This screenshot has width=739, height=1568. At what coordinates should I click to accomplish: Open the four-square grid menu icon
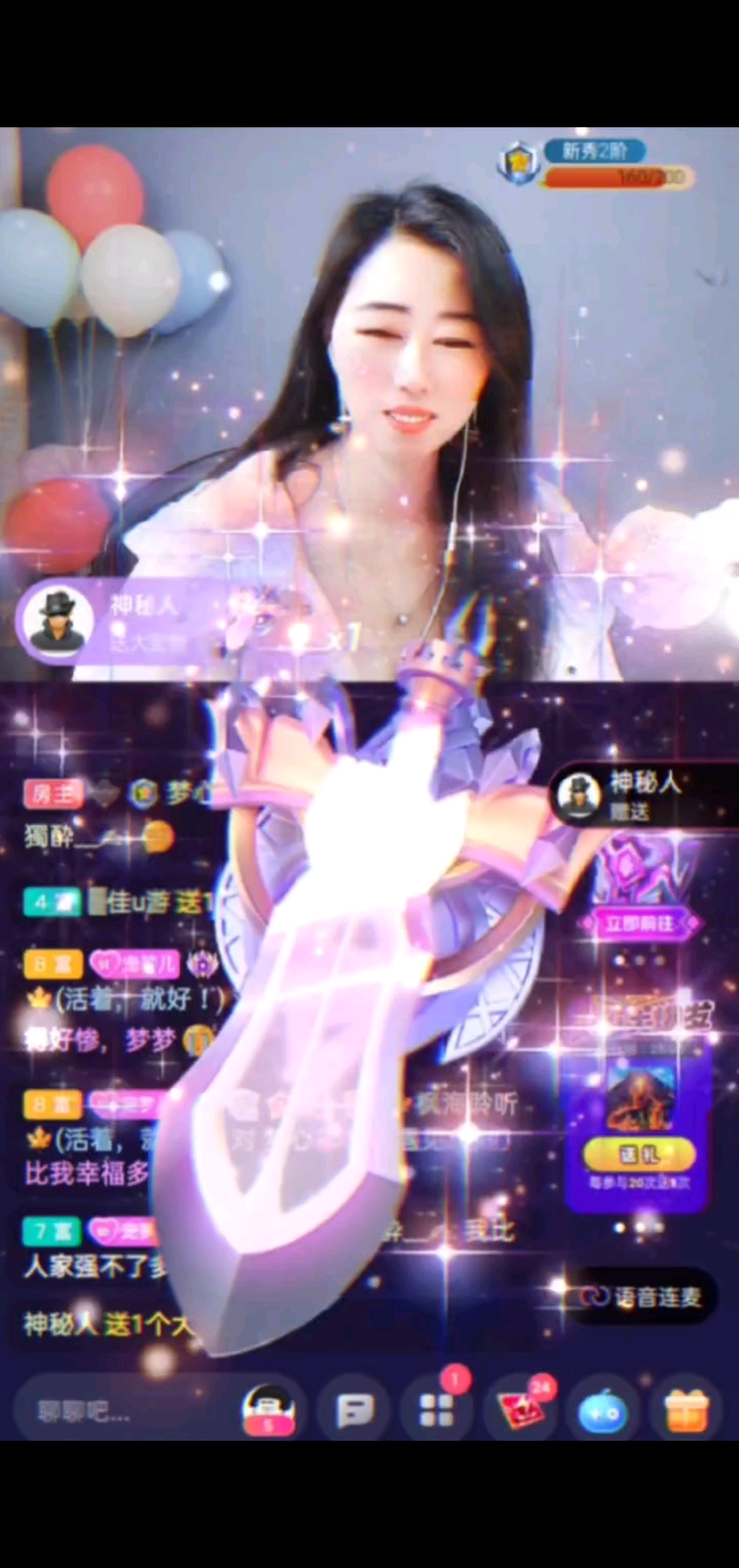(436, 1411)
